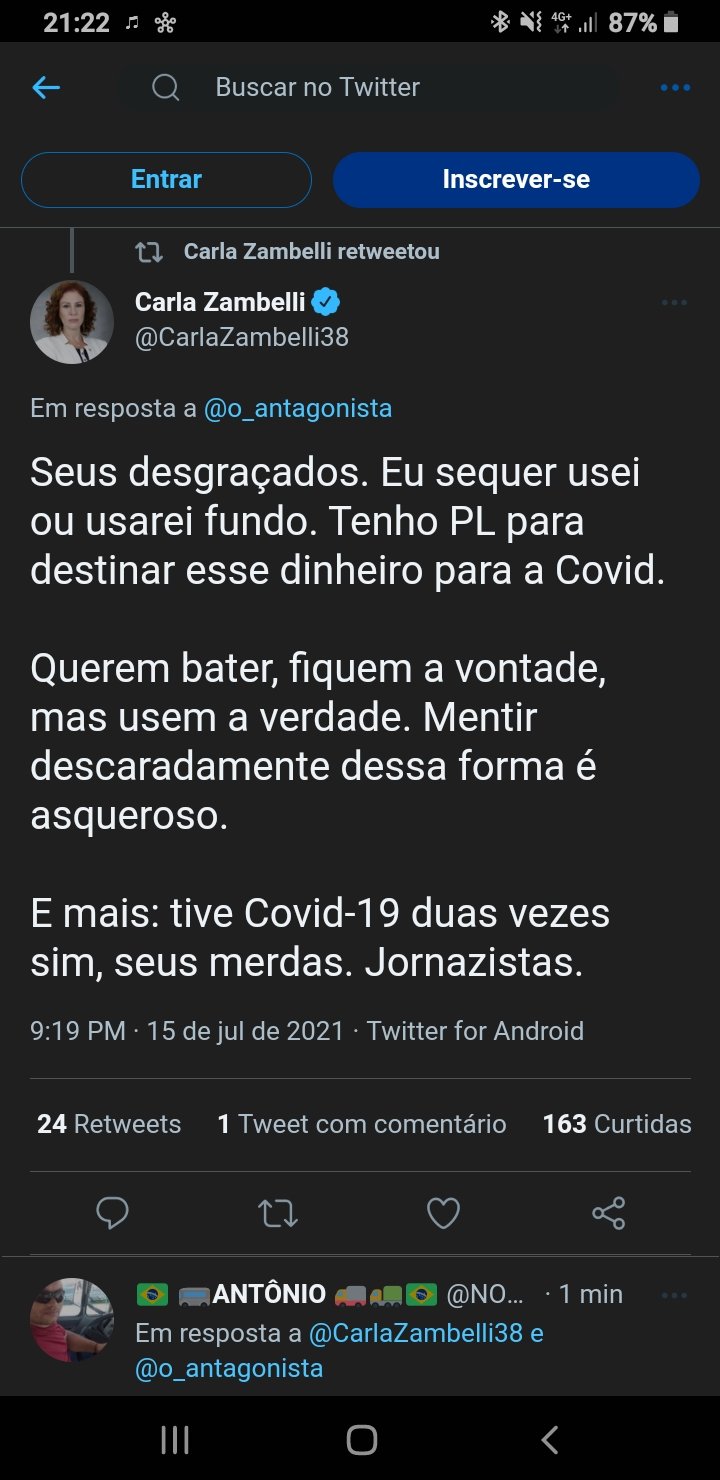View the 24 Retweets list
Screen dimensions: 720x1480
click(109, 1124)
